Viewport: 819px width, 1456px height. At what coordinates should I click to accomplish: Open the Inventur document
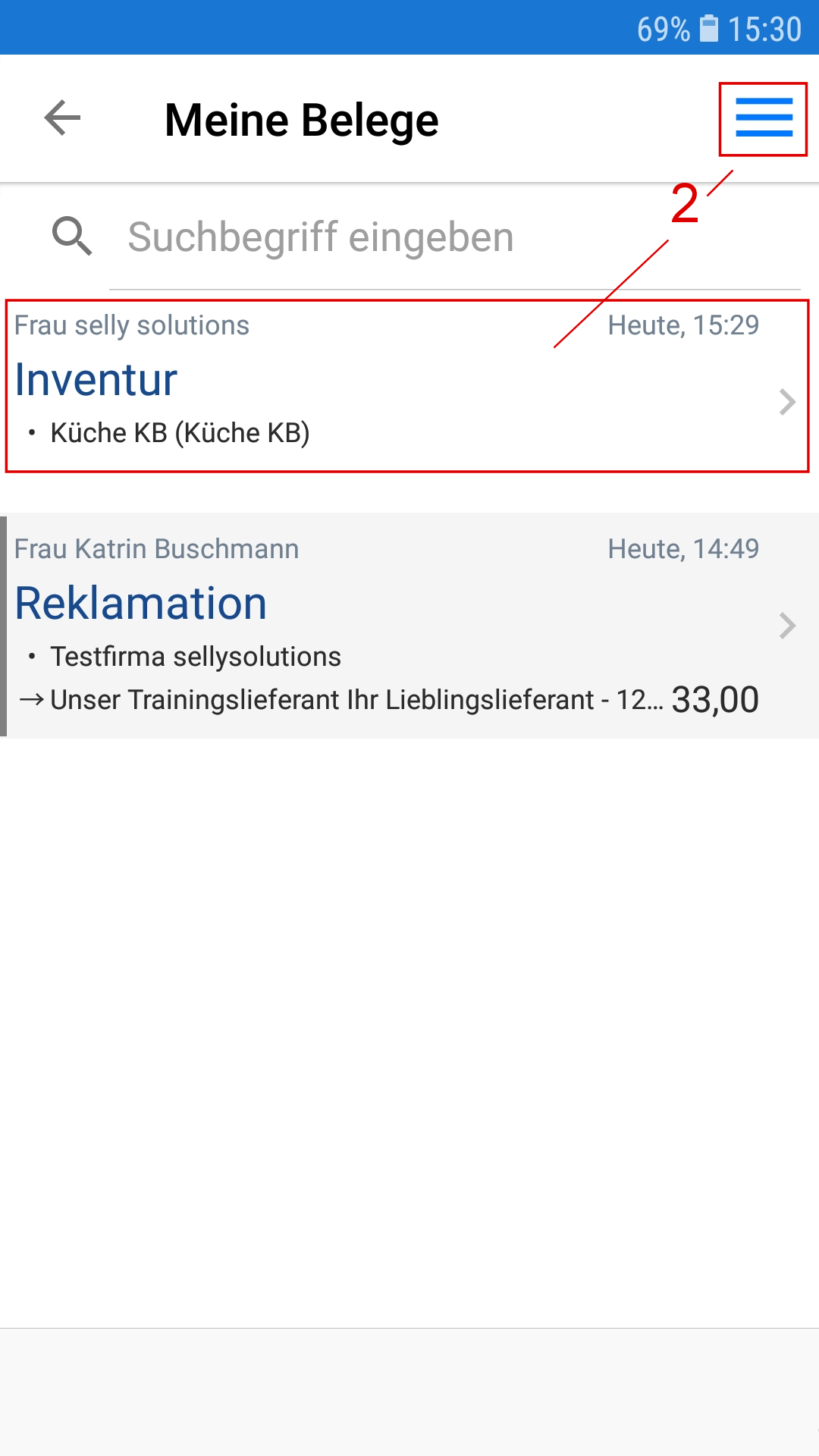coord(394,387)
